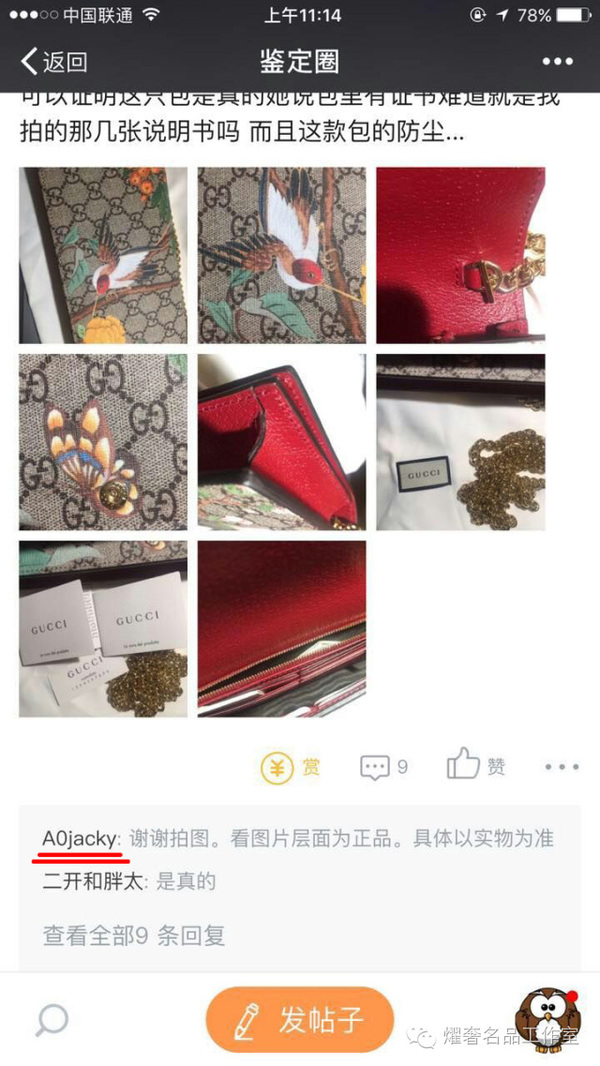Screen dimensions: 600x1066
Task: Open the post's more options dots
Action: [x=561, y=767]
